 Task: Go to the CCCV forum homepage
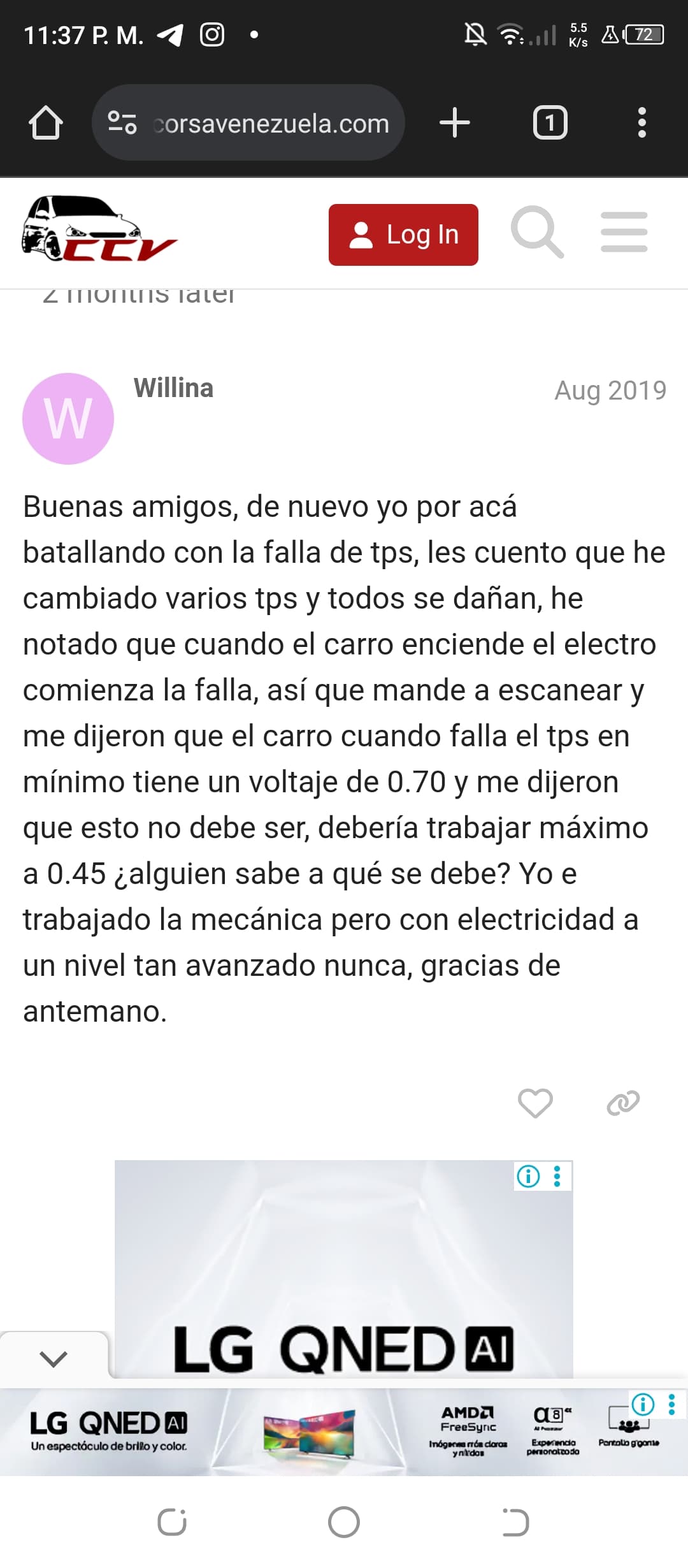coord(99,229)
